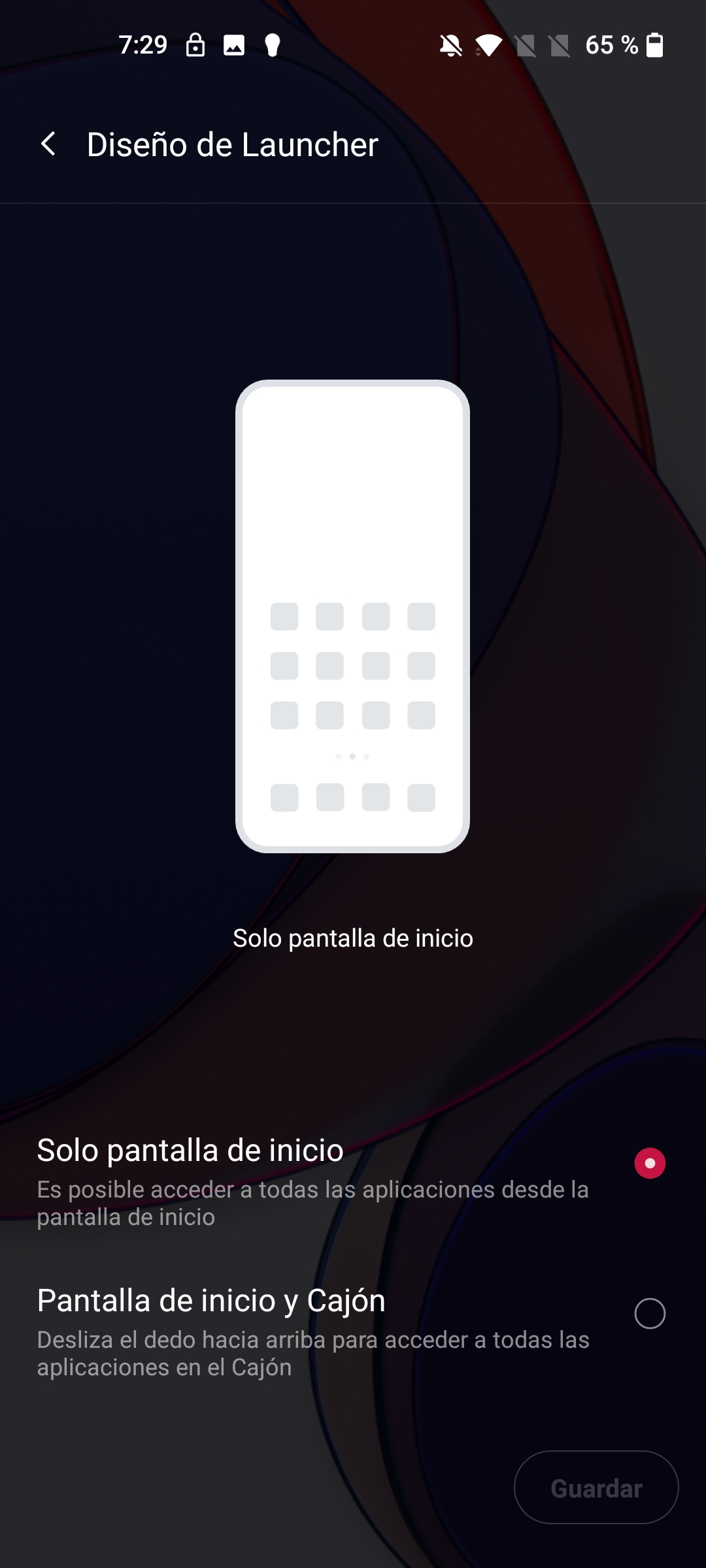Tap the Guardar button
This screenshot has width=706, height=1568.
pyautogui.click(x=596, y=1488)
